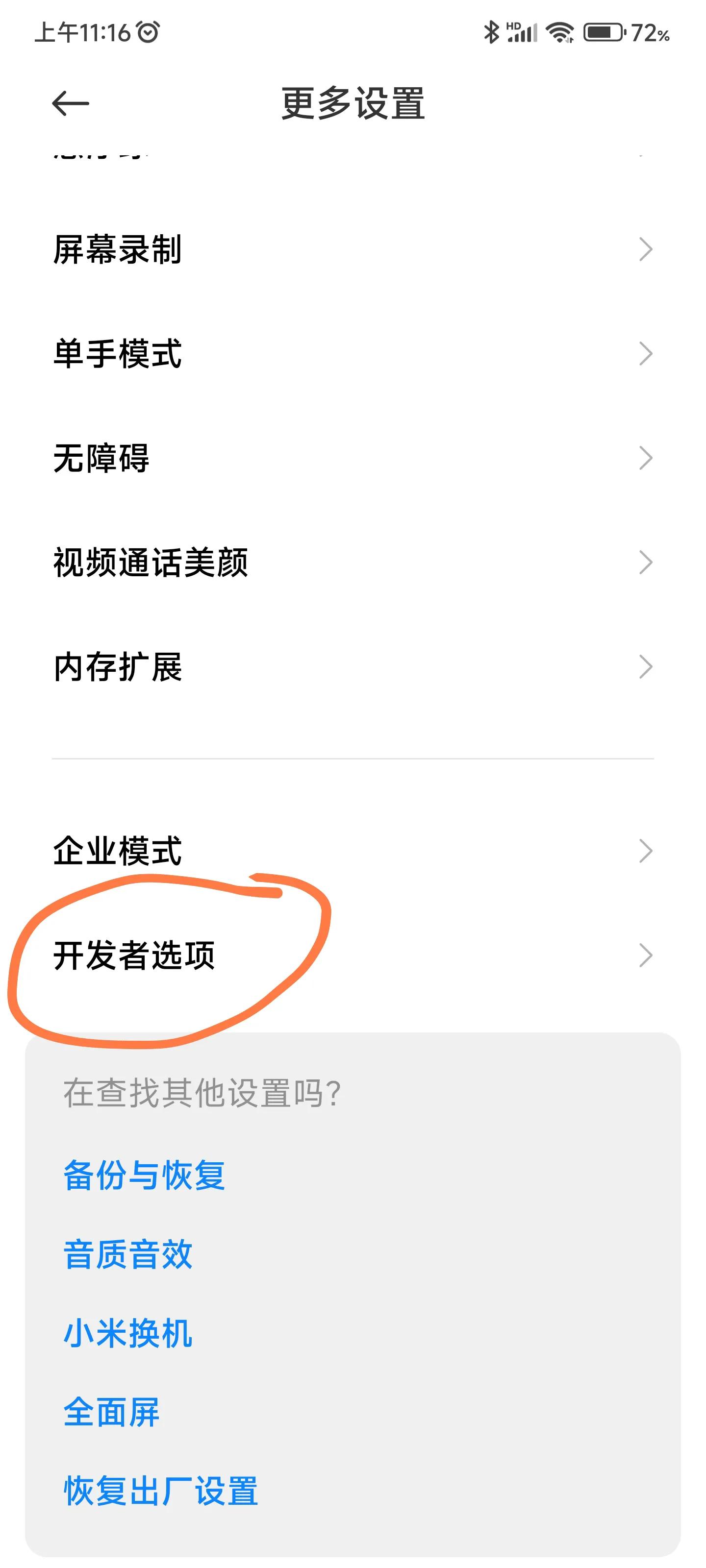
Task: Expand 无障碍 settings via its chevron
Action: pyautogui.click(x=647, y=457)
